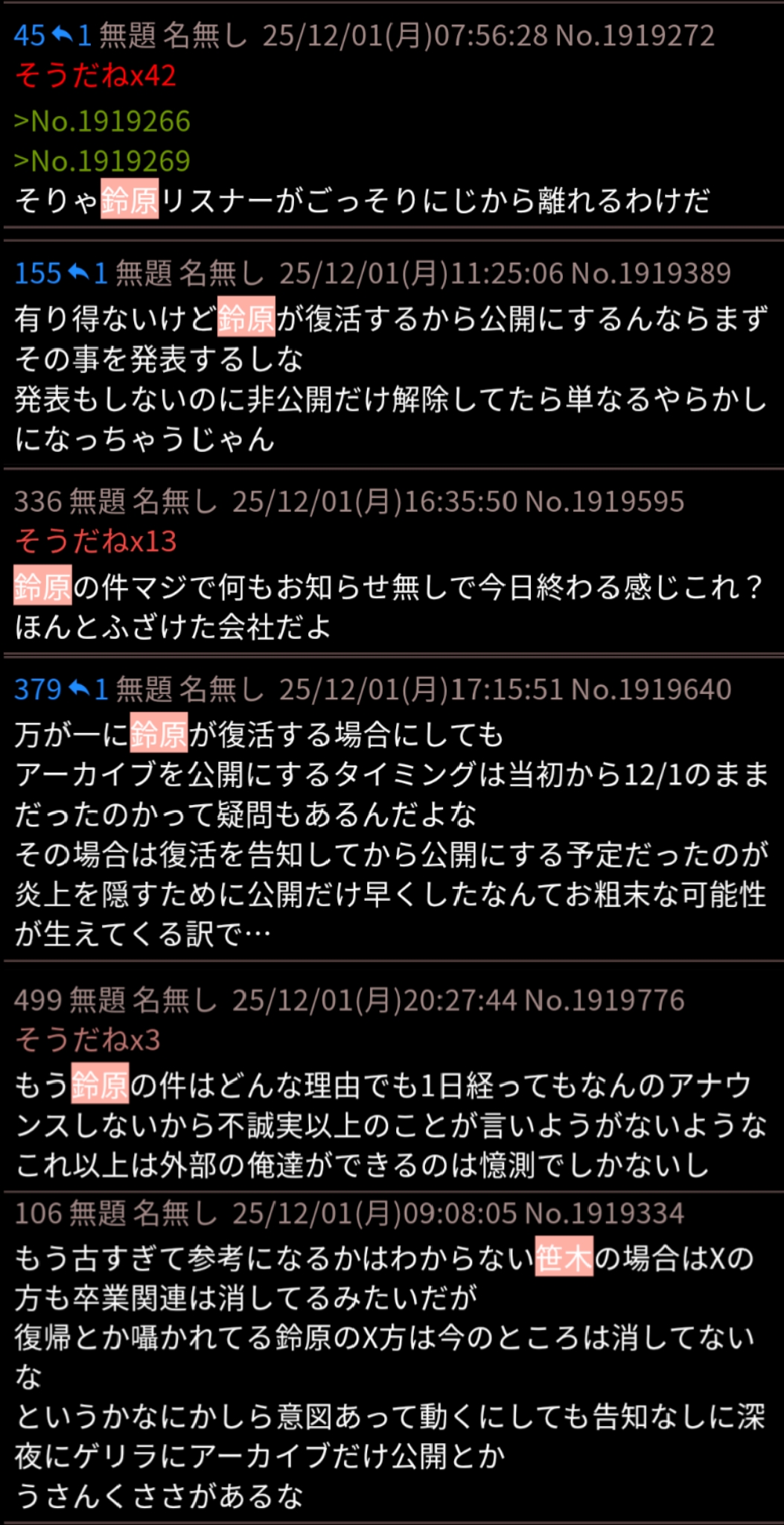784x1525 pixels.
Task: Open post No.1919334 about 笹木
Action: tap(604, 1214)
